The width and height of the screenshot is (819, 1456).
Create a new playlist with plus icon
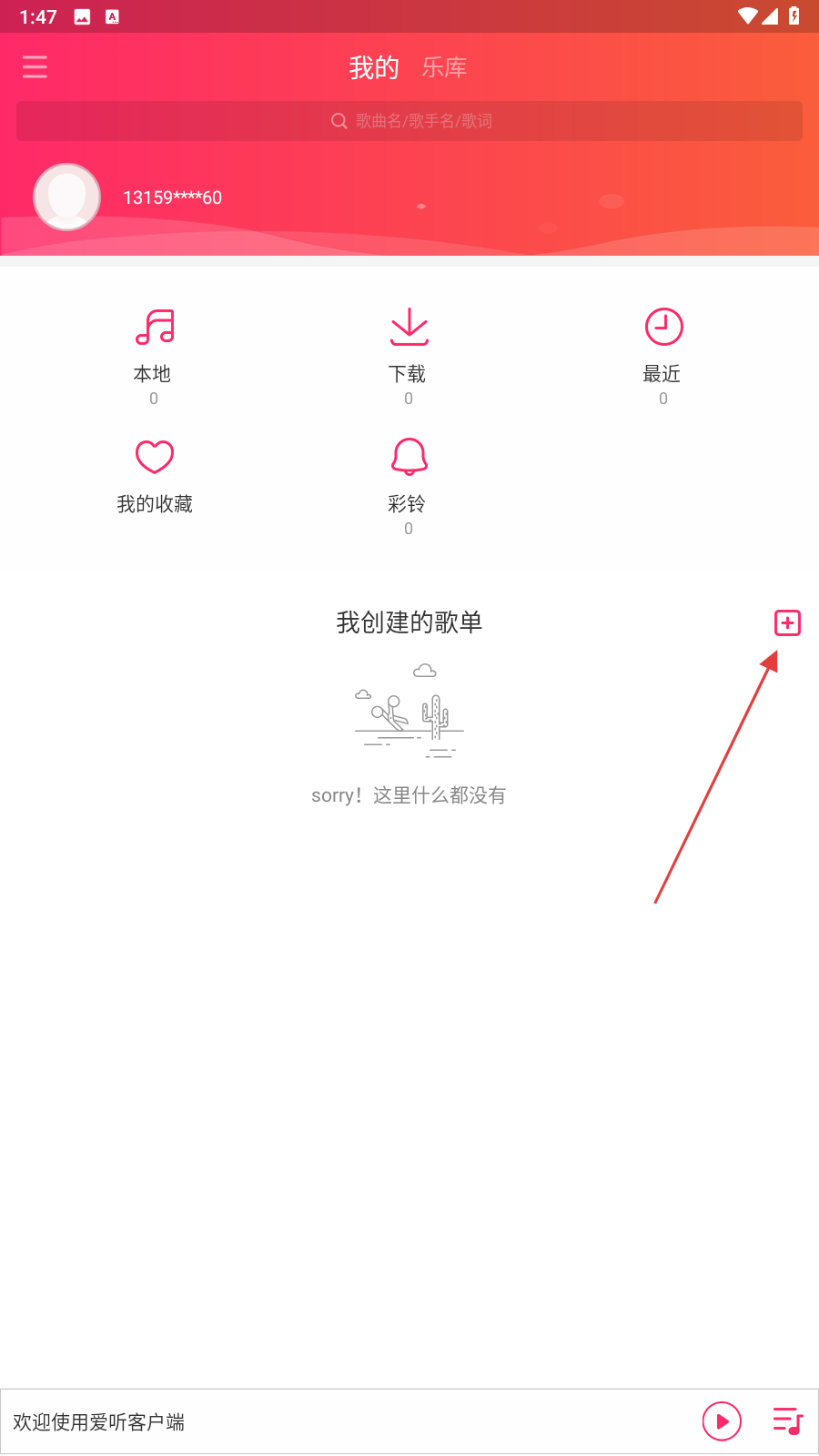point(787,623)
